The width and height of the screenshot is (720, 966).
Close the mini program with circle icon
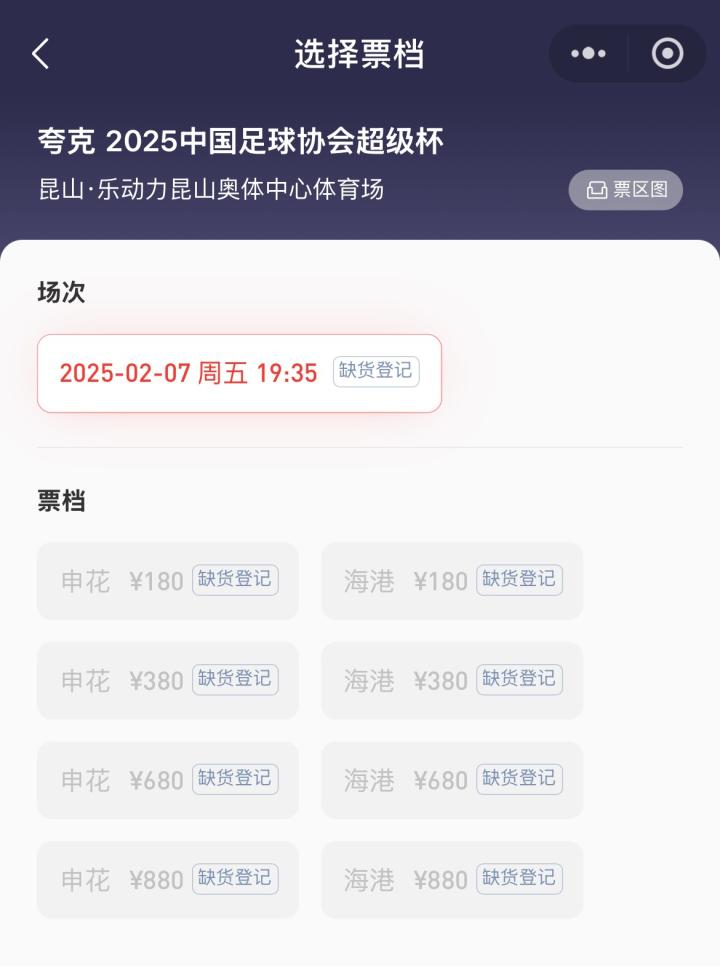click(x=667, y=54)
